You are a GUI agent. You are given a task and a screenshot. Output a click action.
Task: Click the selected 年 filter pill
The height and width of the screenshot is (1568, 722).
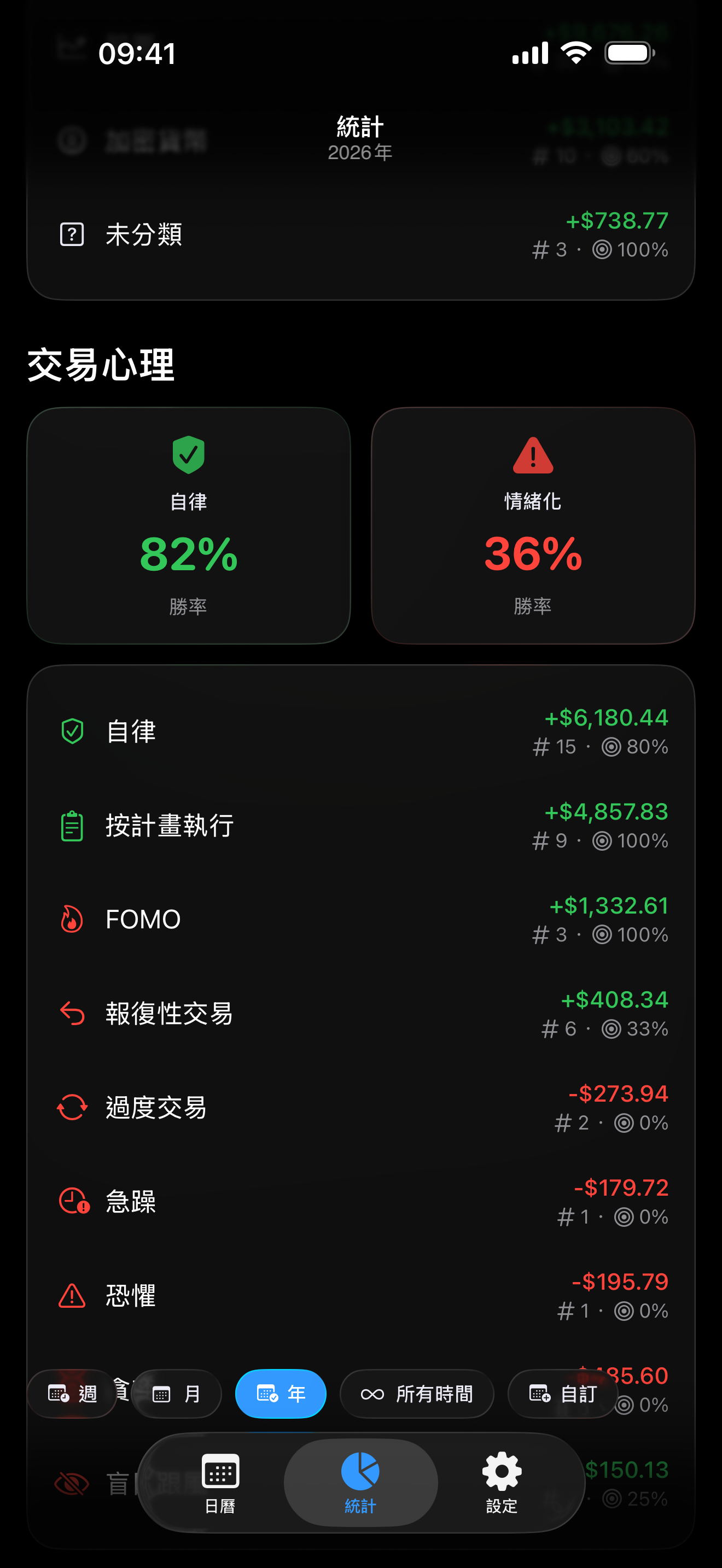pyautogui.click(x=280, y=1393)
